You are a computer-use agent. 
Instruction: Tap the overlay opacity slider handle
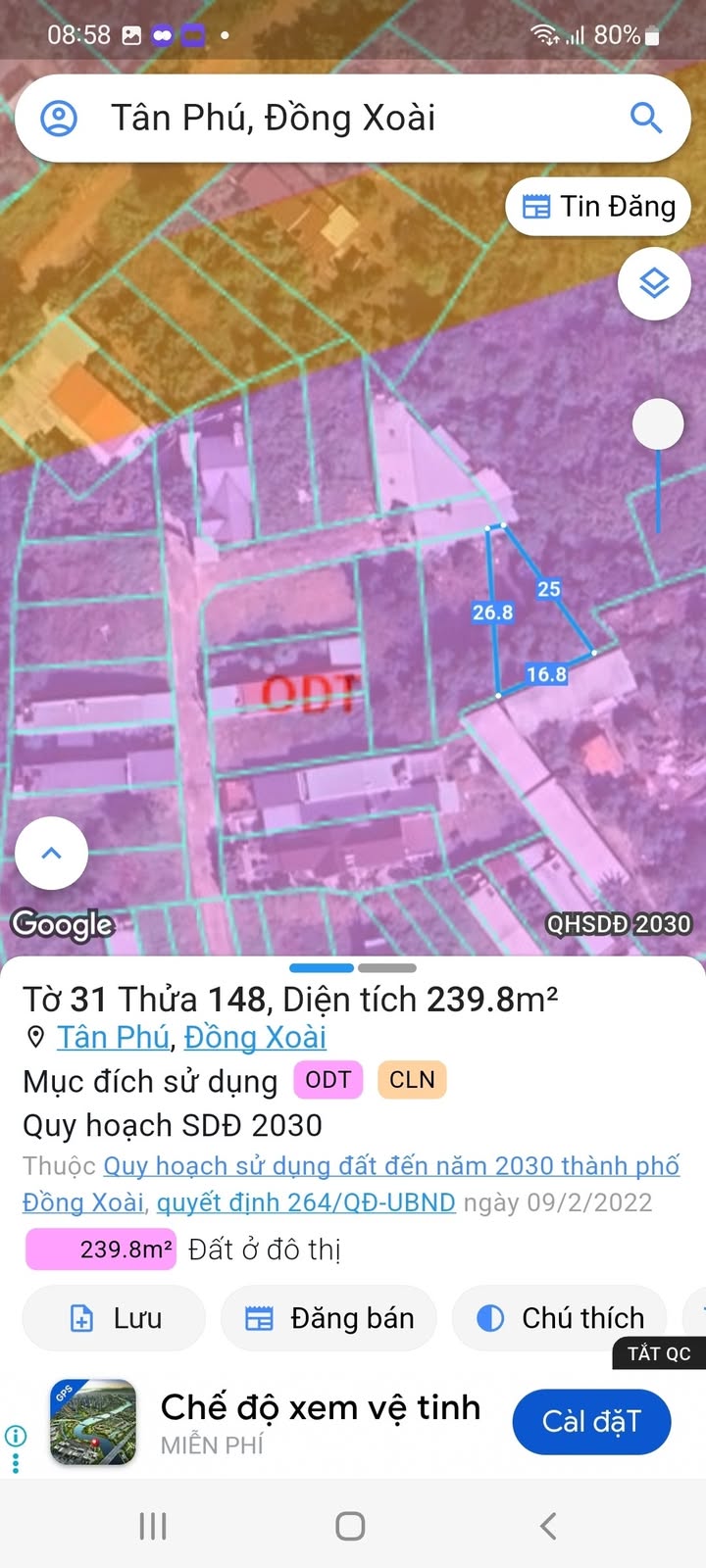pos(658,424)
